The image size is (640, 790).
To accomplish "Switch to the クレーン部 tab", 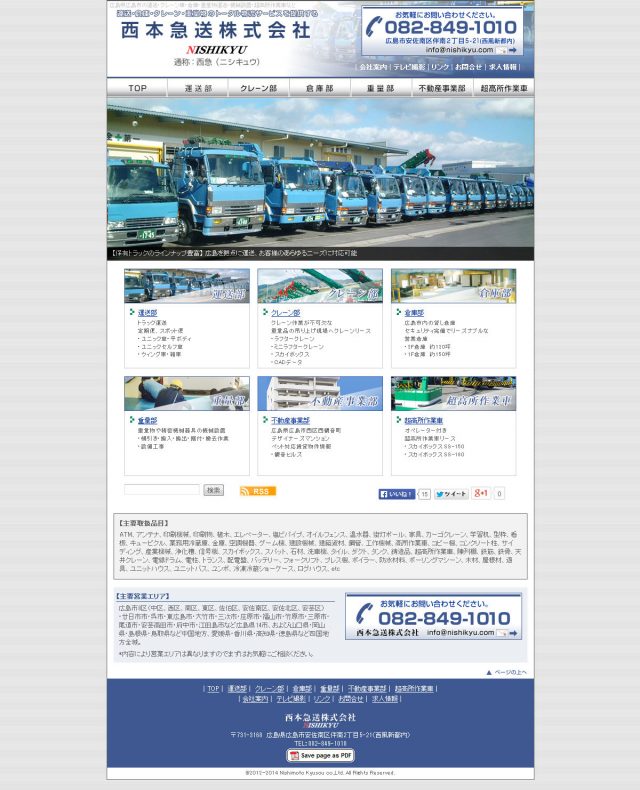I will tap(259, 88).
